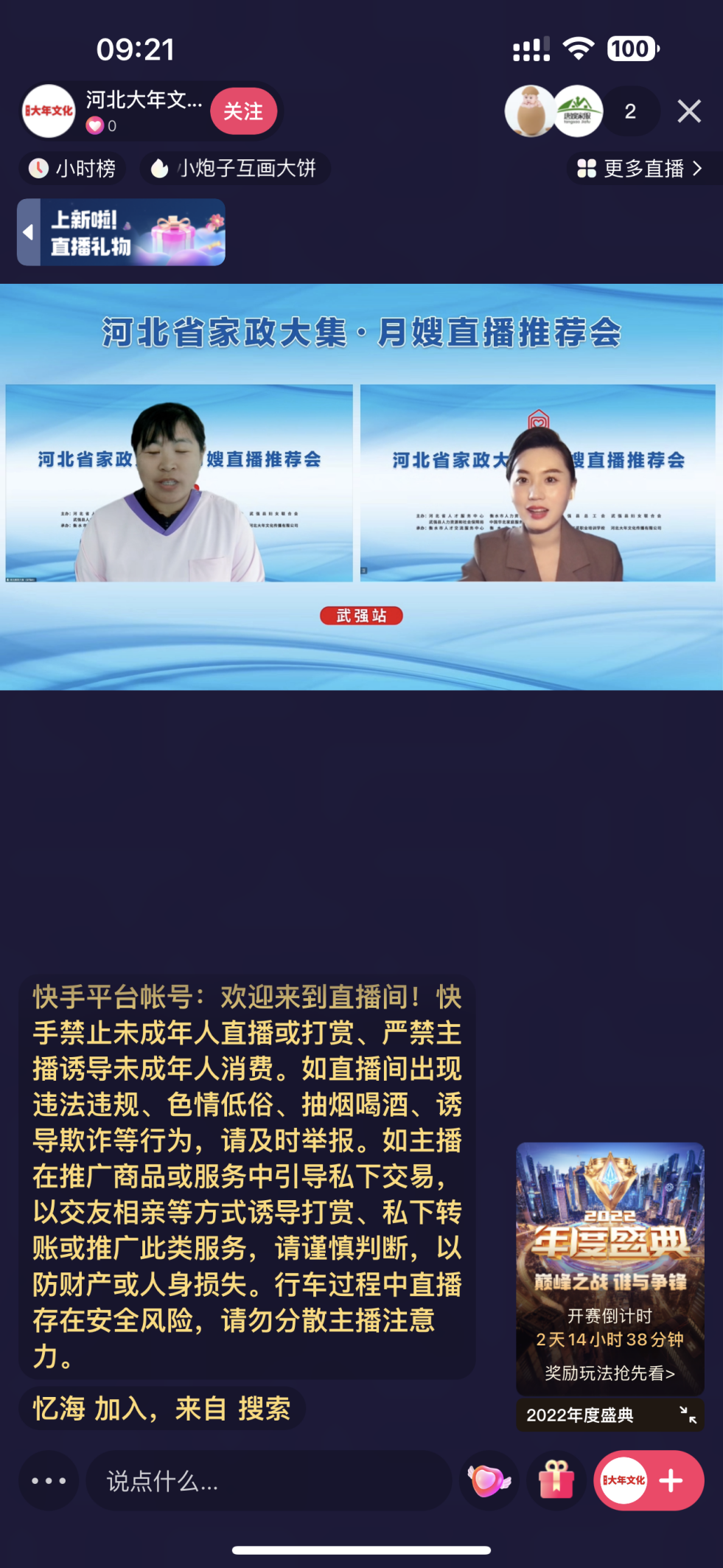Image resolution: width=723 pixels, height=1568 pixels.
Task: Tap the 说点什么 comment field
Action: [268, 1480]
